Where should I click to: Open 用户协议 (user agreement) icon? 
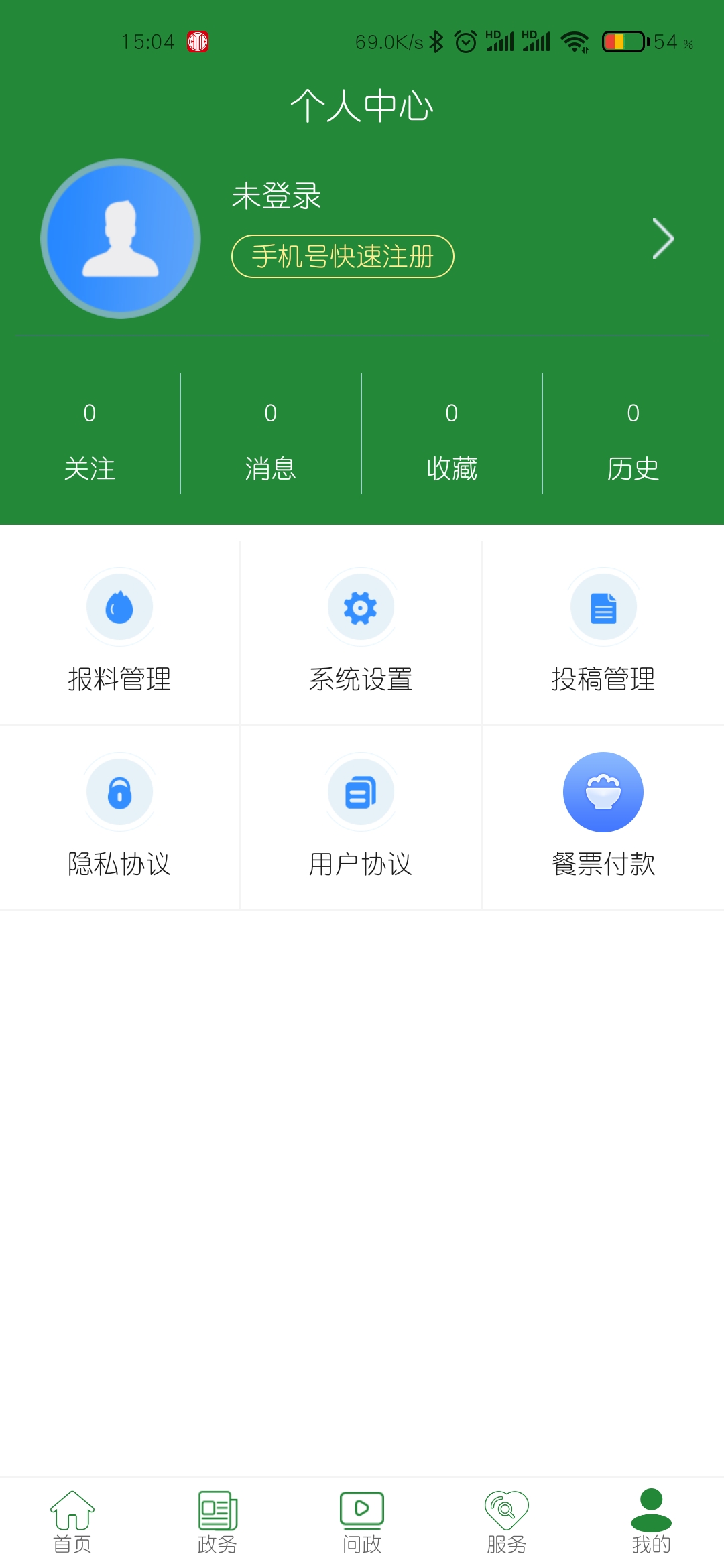tap(361, 792)
